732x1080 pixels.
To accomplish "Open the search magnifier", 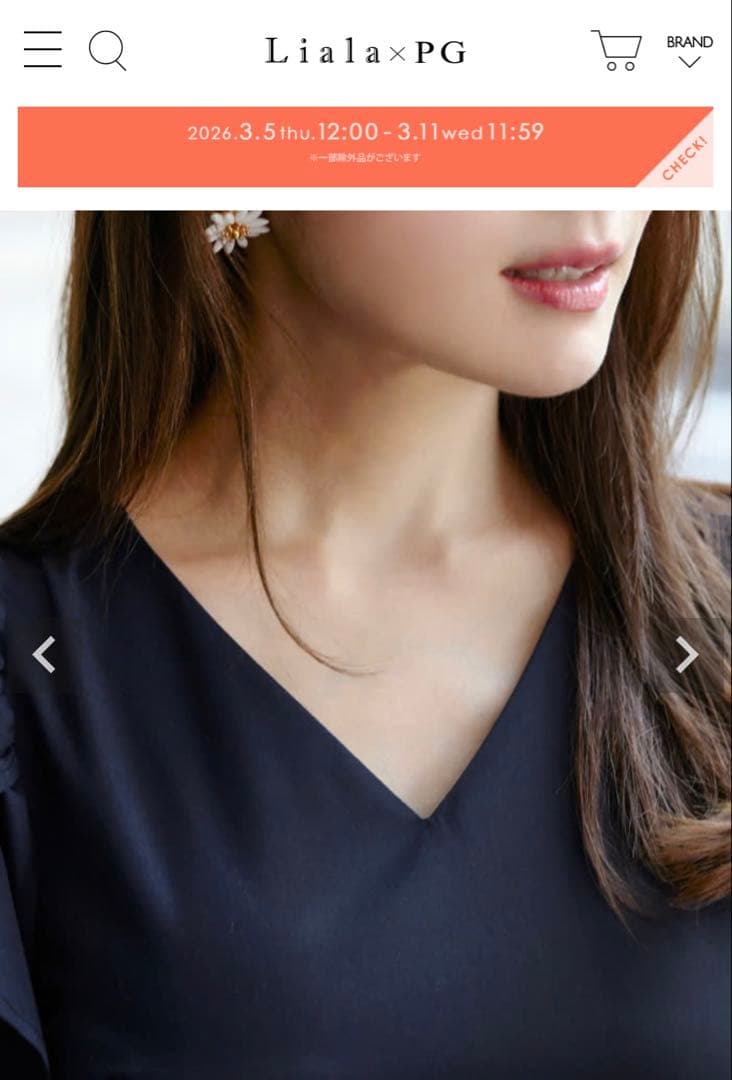I will coord(107,50).
